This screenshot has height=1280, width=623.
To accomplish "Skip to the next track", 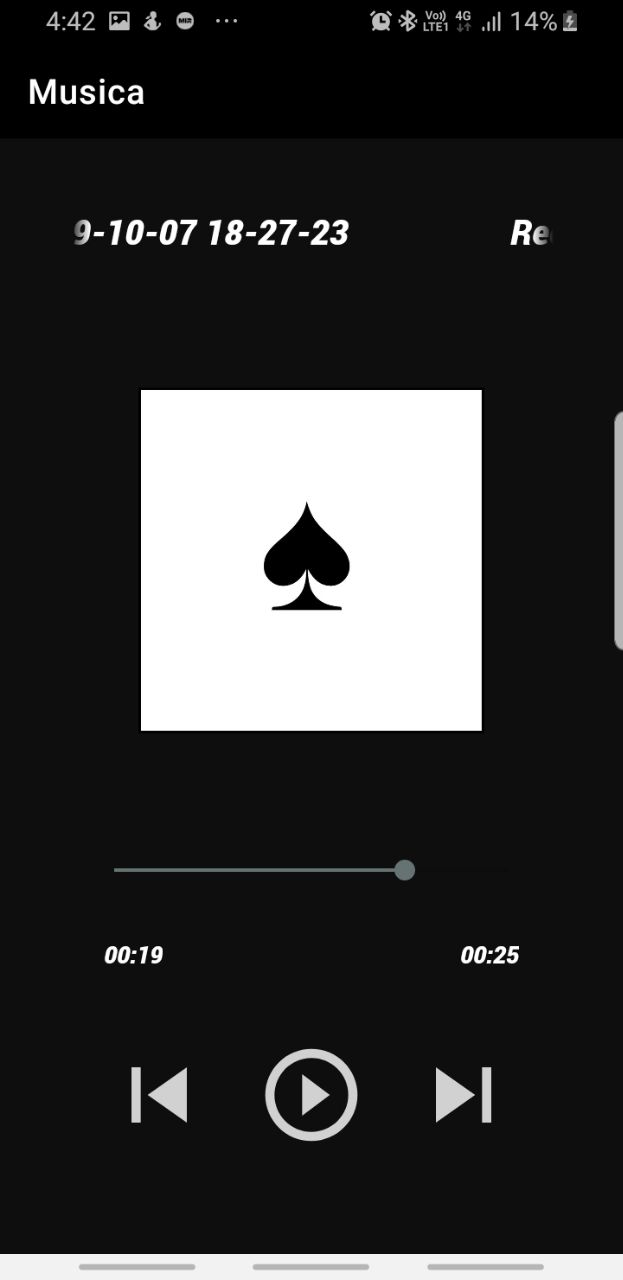I will click(463, 1094).
